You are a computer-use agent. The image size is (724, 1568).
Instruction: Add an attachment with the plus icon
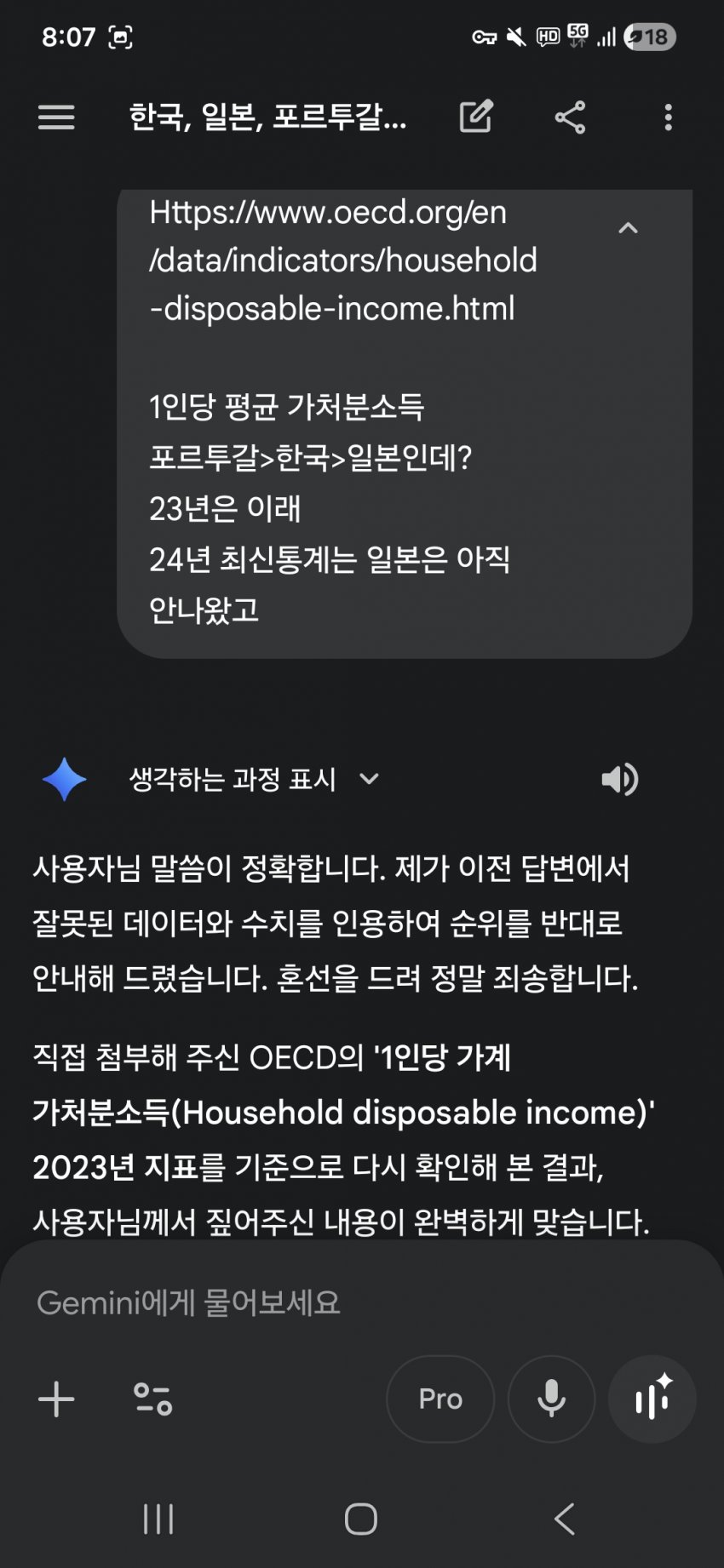(56, 1399)
